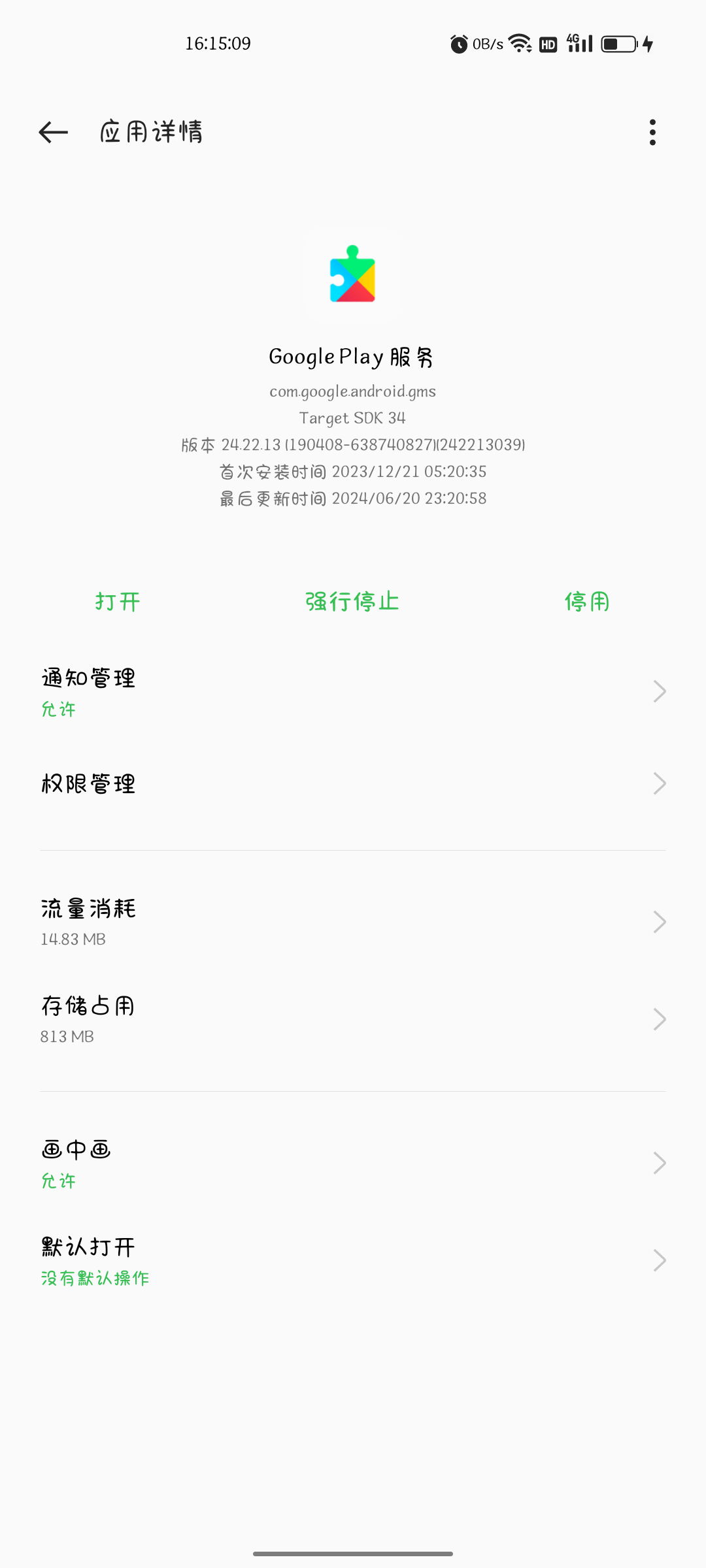Open 画中画 setting
The width and height of the screenshot is (706, 1568).
353,1163
